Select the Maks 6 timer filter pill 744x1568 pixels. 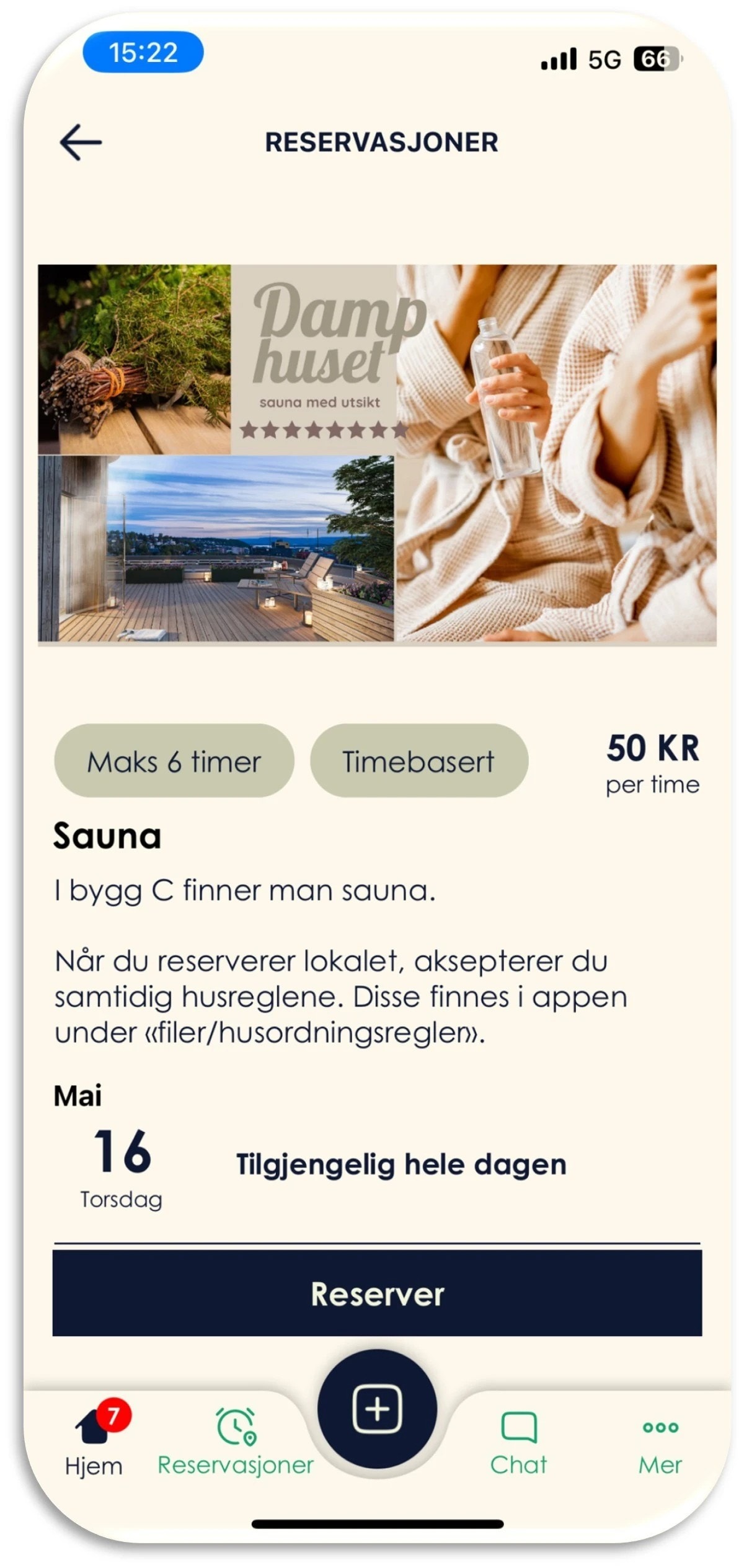pos(175,763)
